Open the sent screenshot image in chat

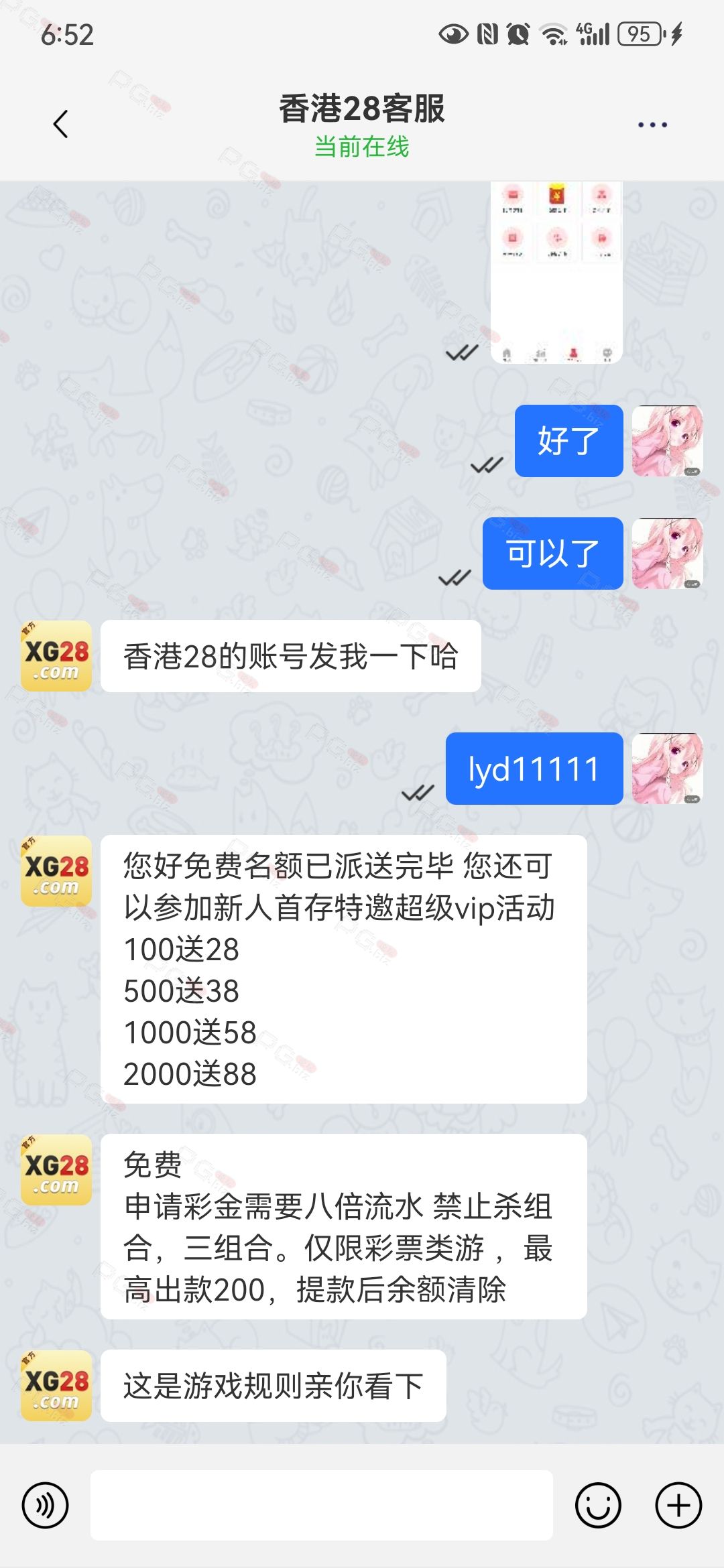[x=556, y=272]
